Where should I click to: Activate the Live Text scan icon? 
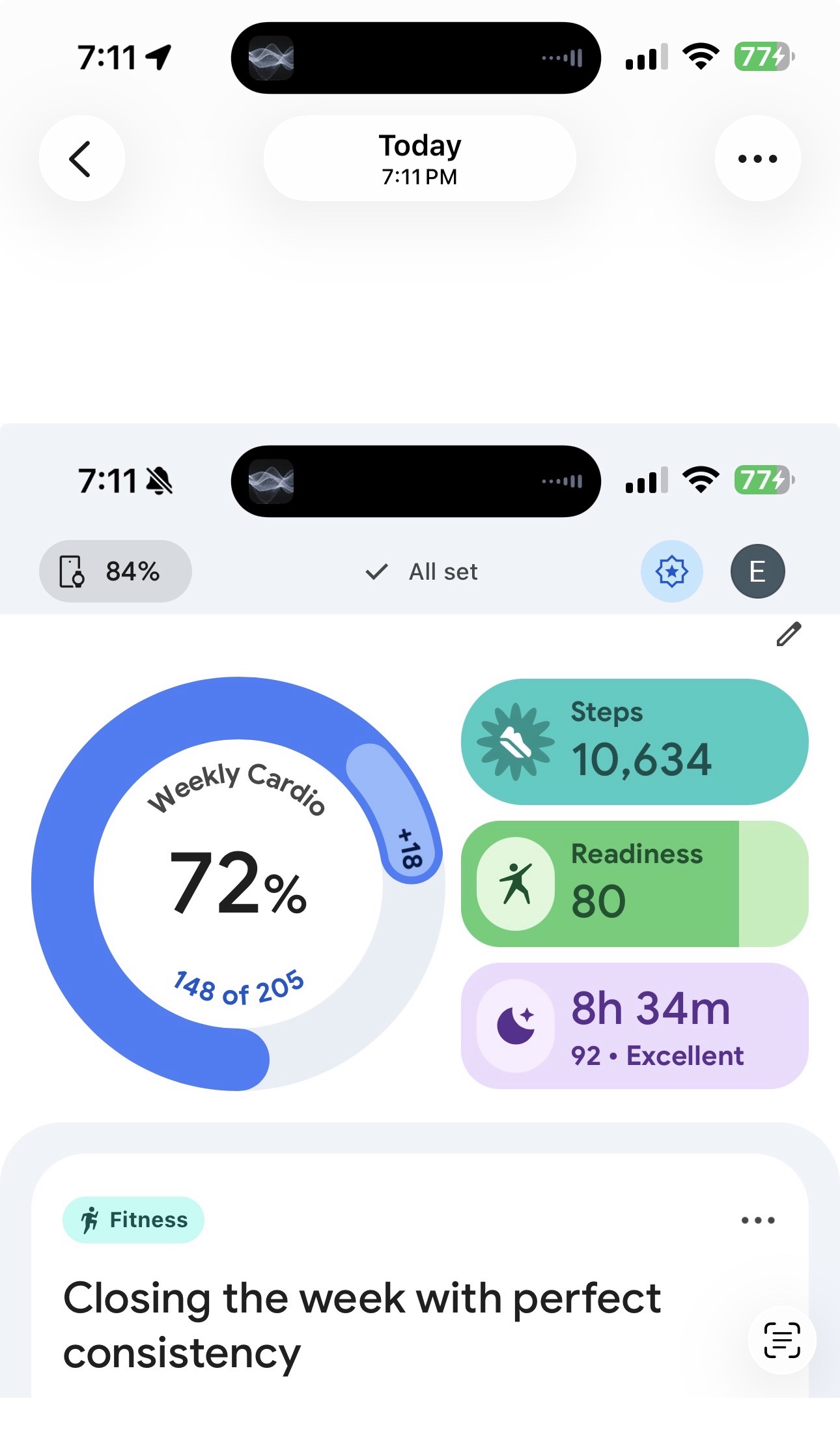781,1340
